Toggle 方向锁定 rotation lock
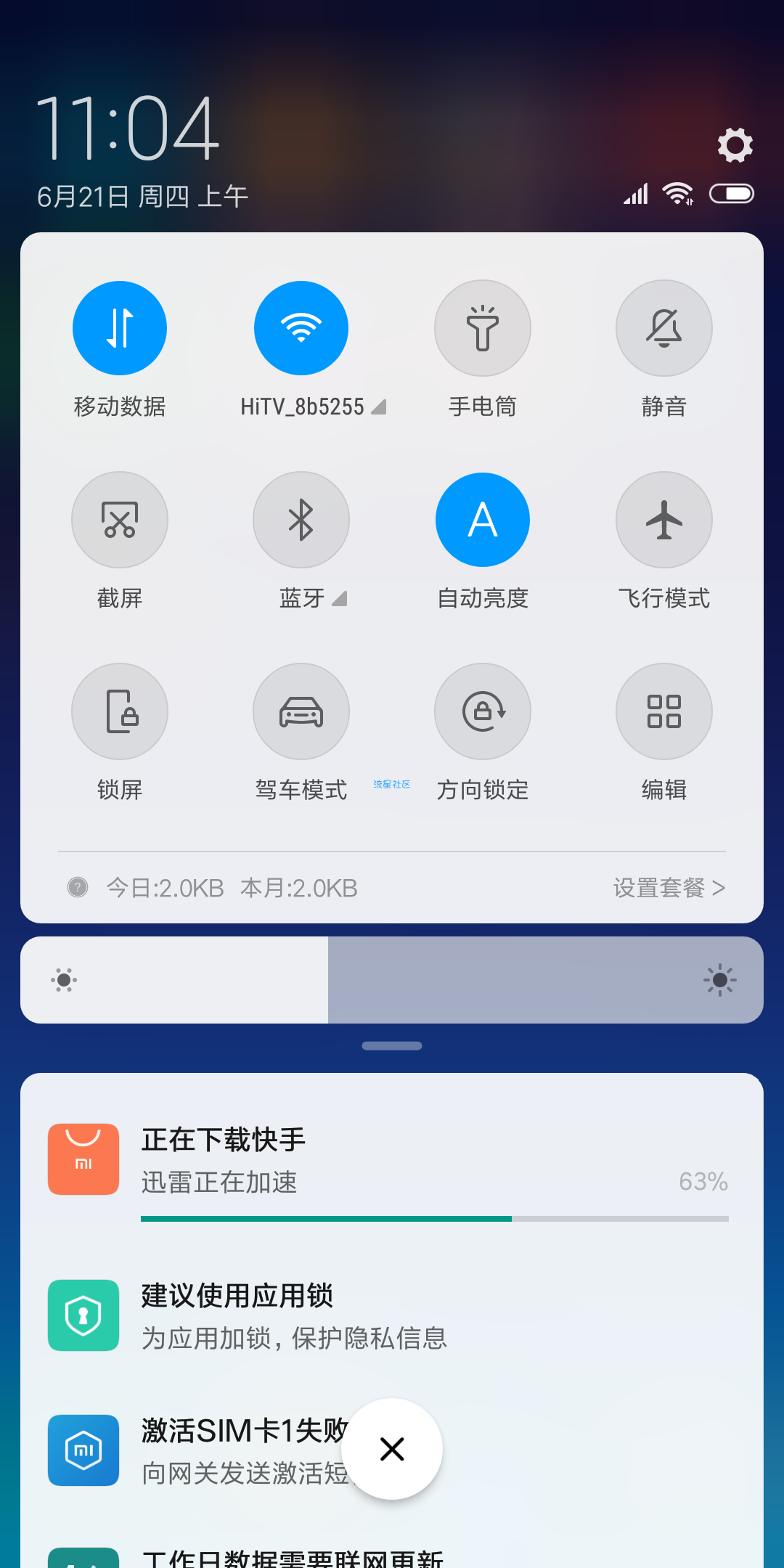The image size is (784, 1568). pyautogui.click(x=483, y=711)
